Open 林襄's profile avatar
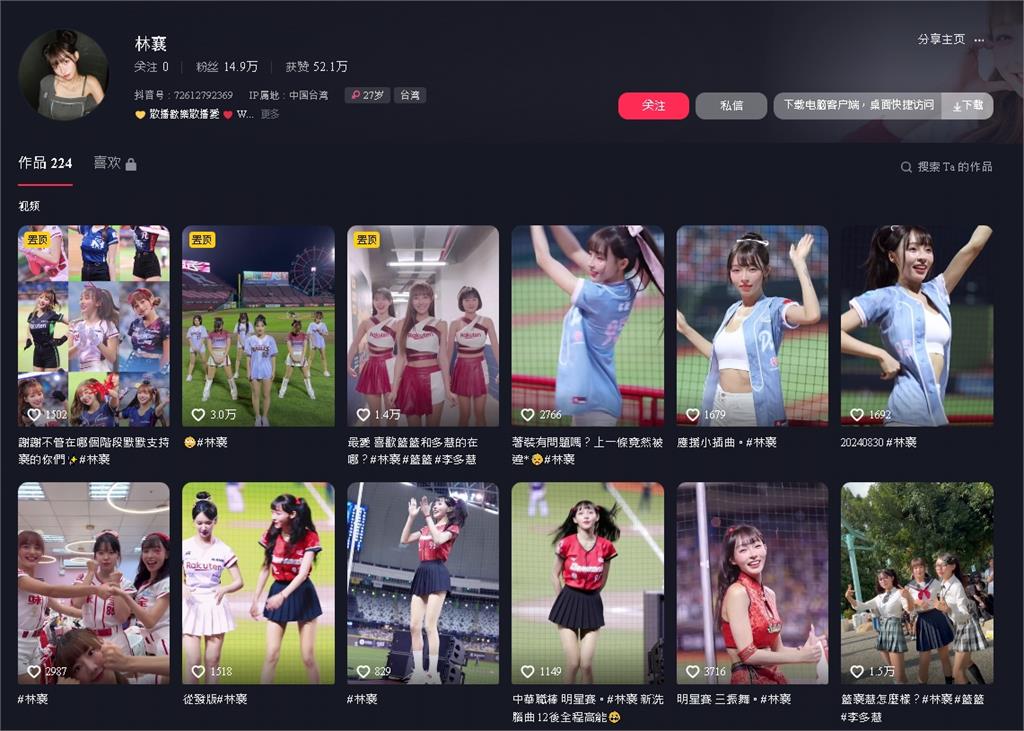Screen dimensions: 1024x731 [x=63, y=75]
